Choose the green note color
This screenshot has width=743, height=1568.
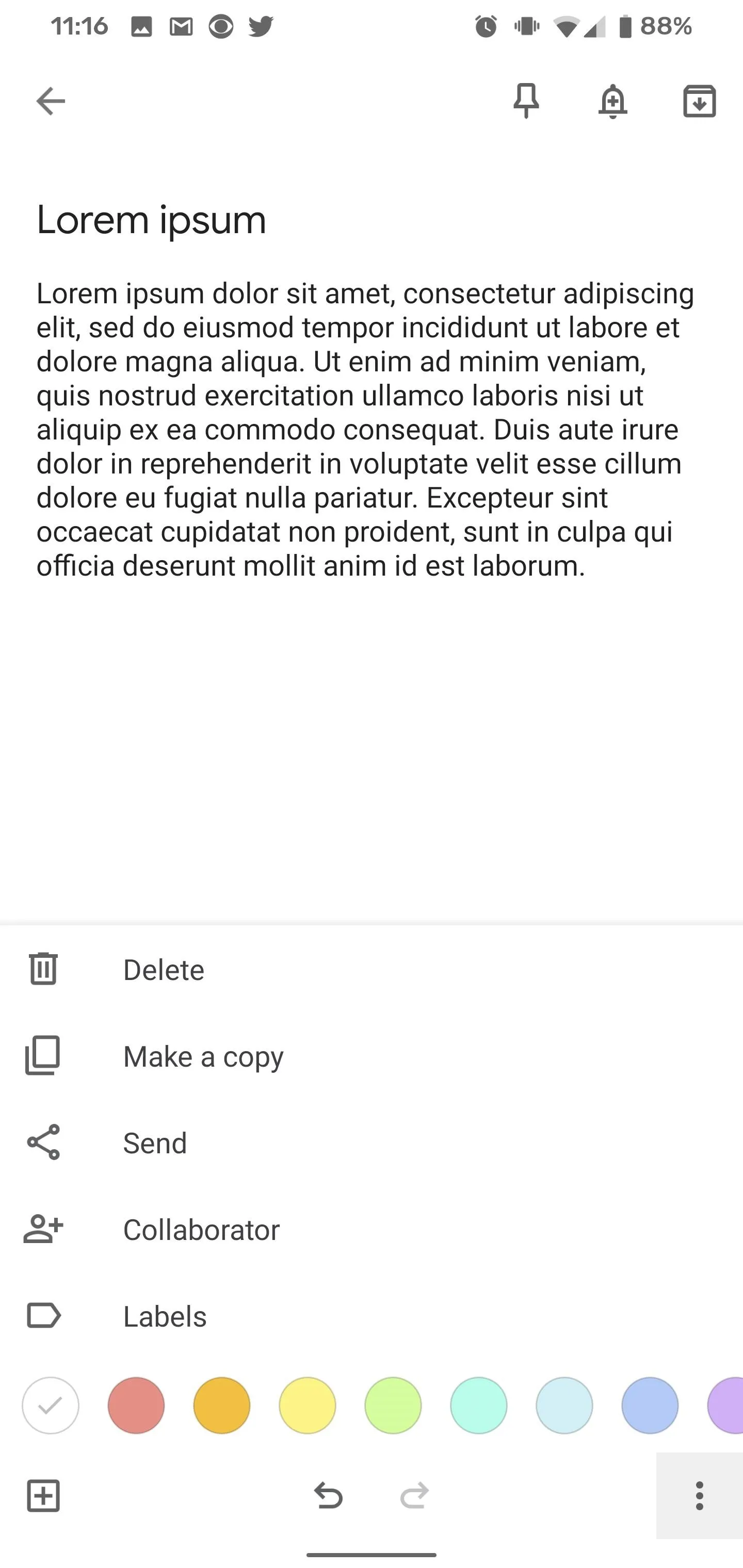393,1406
